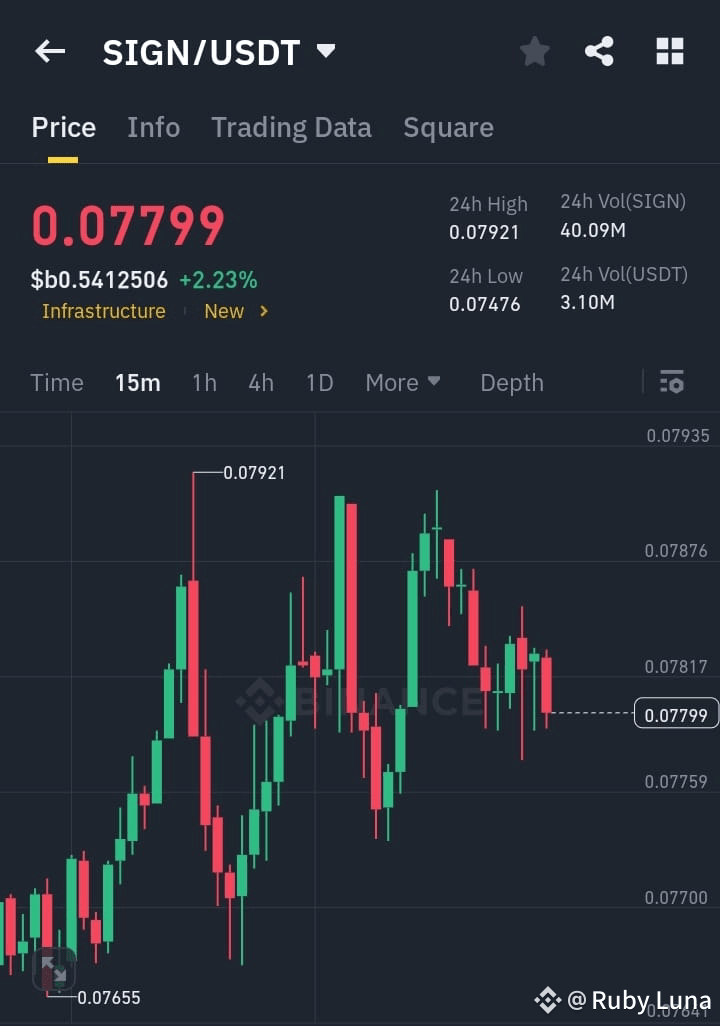Screen dimensions: 720x1026
Task: Open the chart settings icon
Action: point(671,382)
